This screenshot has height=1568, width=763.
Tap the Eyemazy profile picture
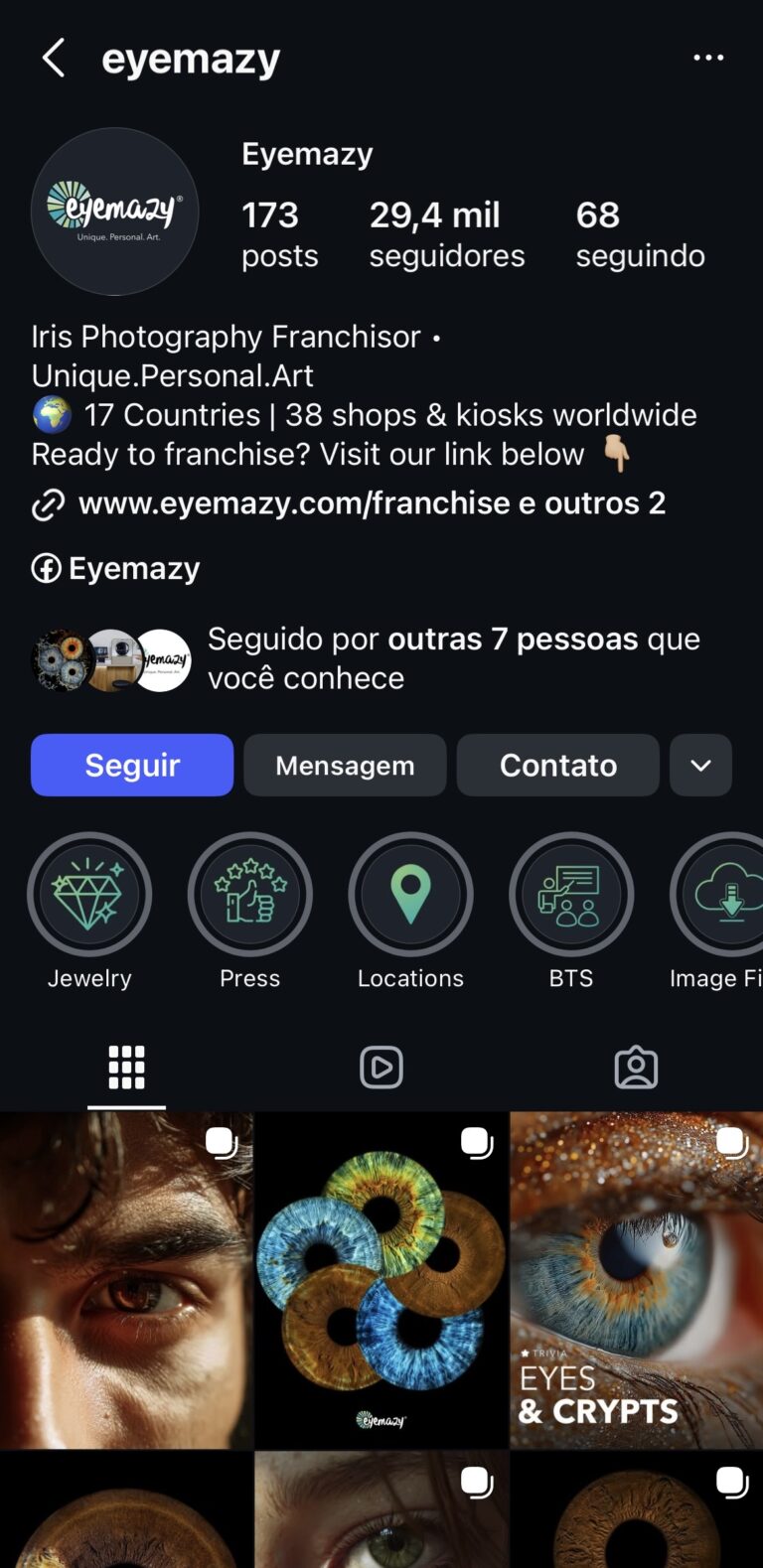pos(114,211)
